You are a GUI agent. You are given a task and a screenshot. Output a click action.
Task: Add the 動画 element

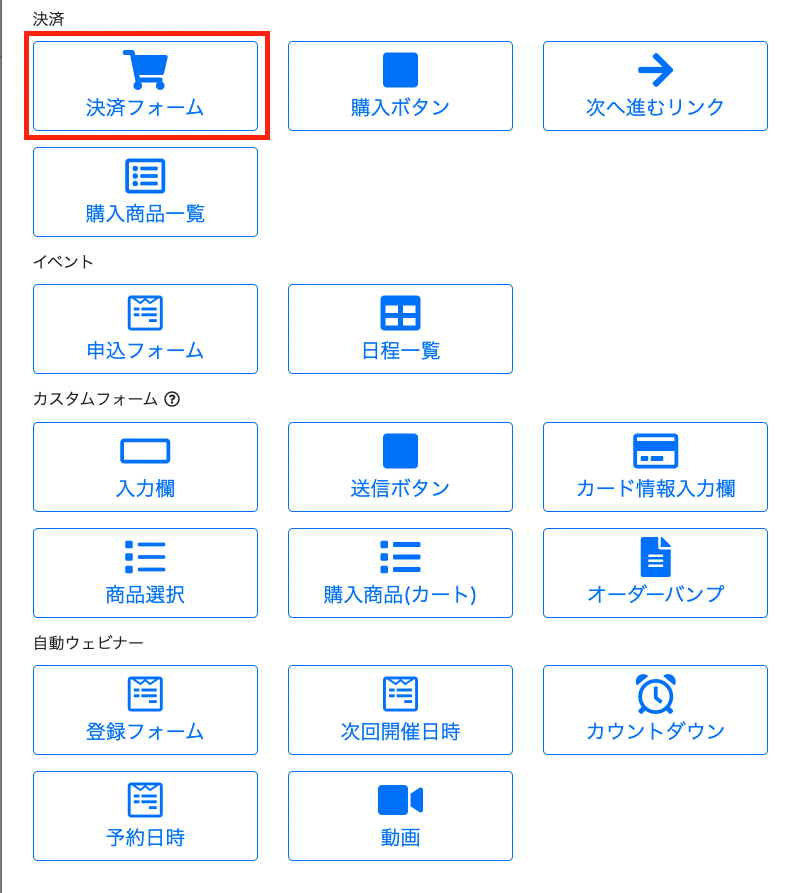pos(400,816)
